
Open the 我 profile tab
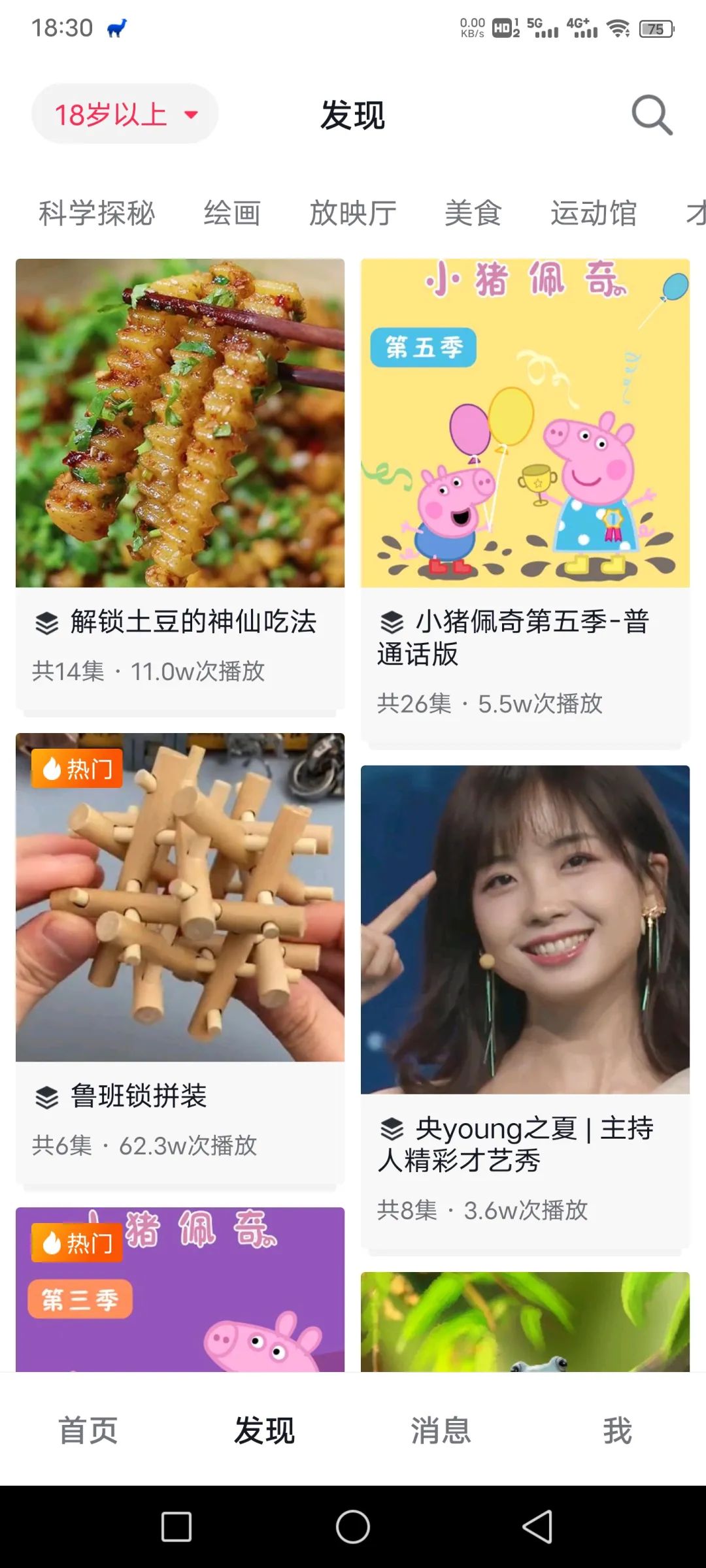tap(617, 1430)
